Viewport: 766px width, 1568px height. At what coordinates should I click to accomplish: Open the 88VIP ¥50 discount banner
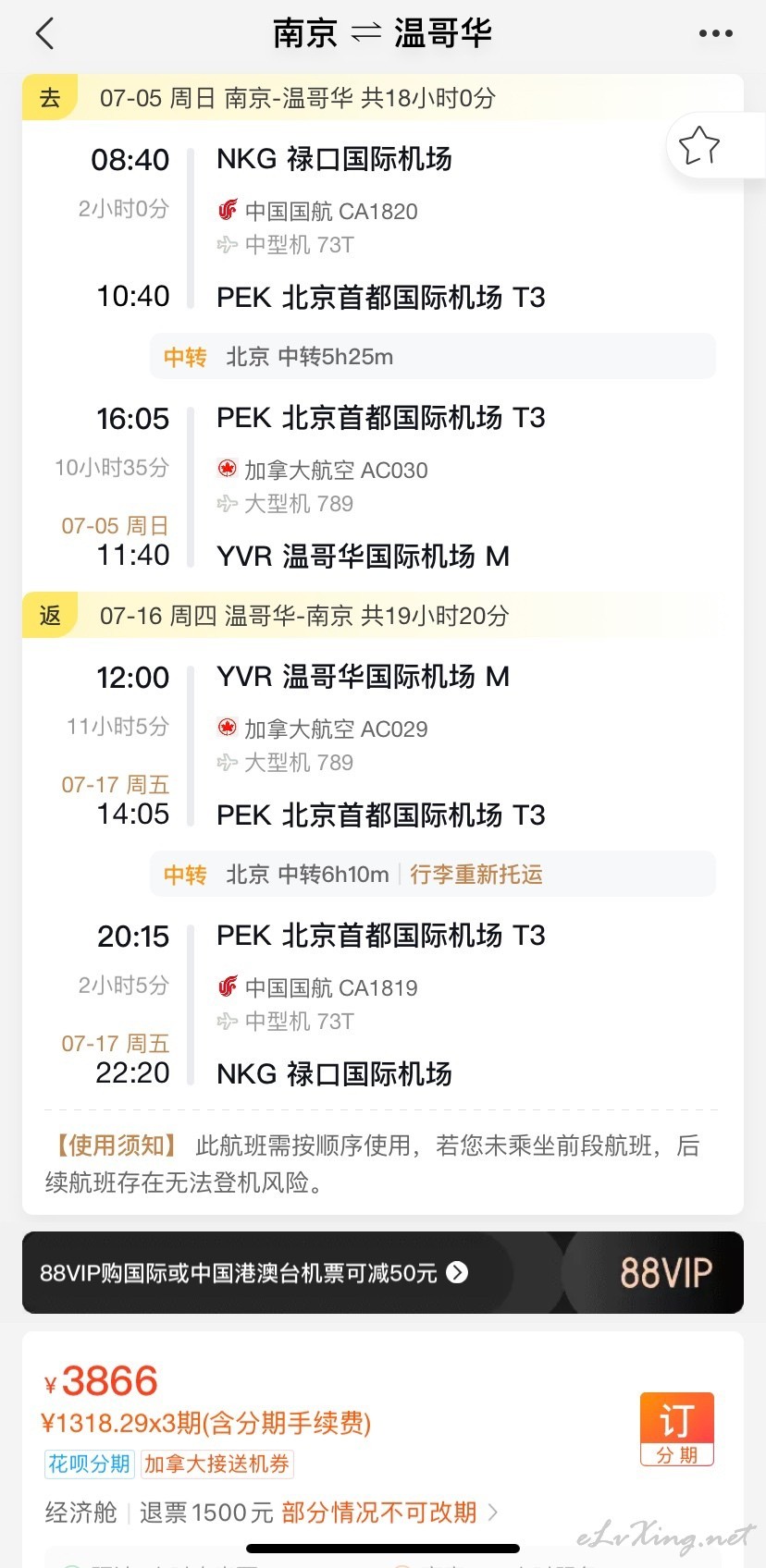(x=383, y=1272)
